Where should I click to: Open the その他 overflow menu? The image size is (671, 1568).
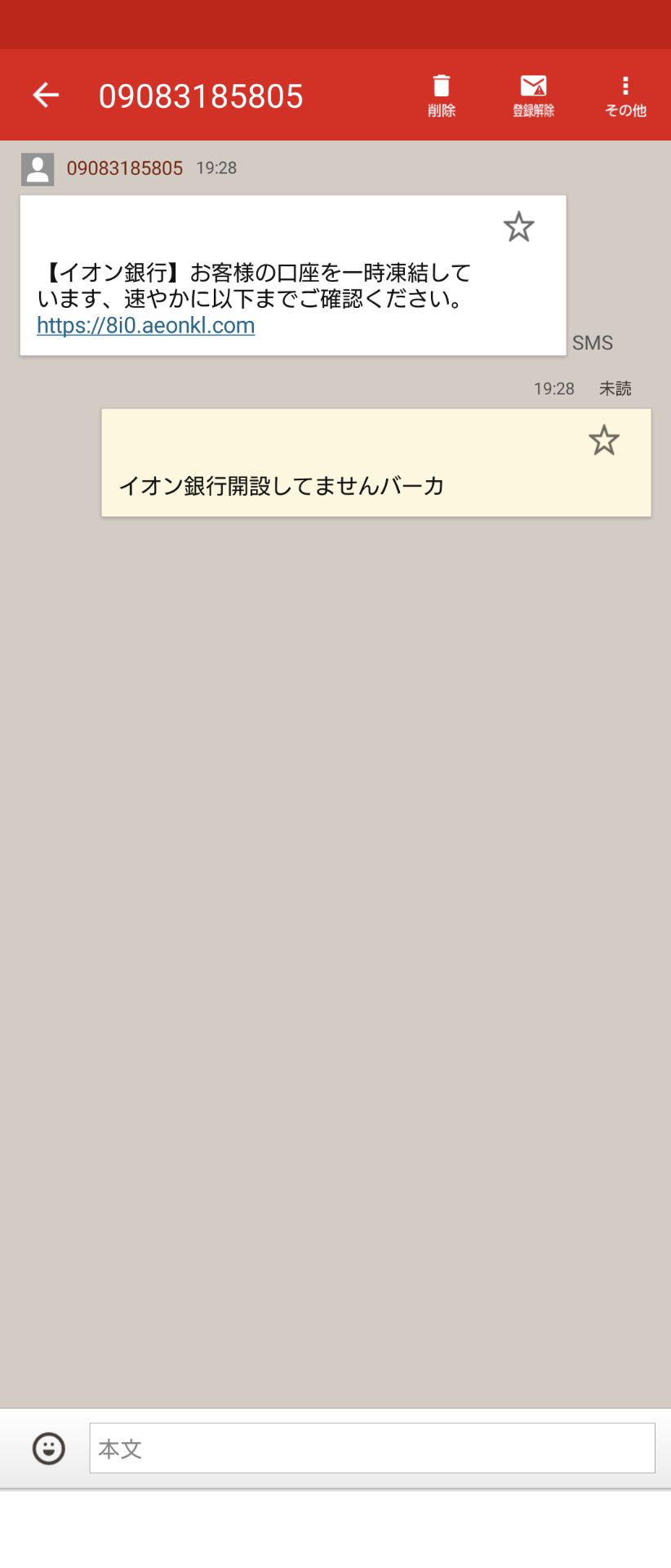click(625, 96)
